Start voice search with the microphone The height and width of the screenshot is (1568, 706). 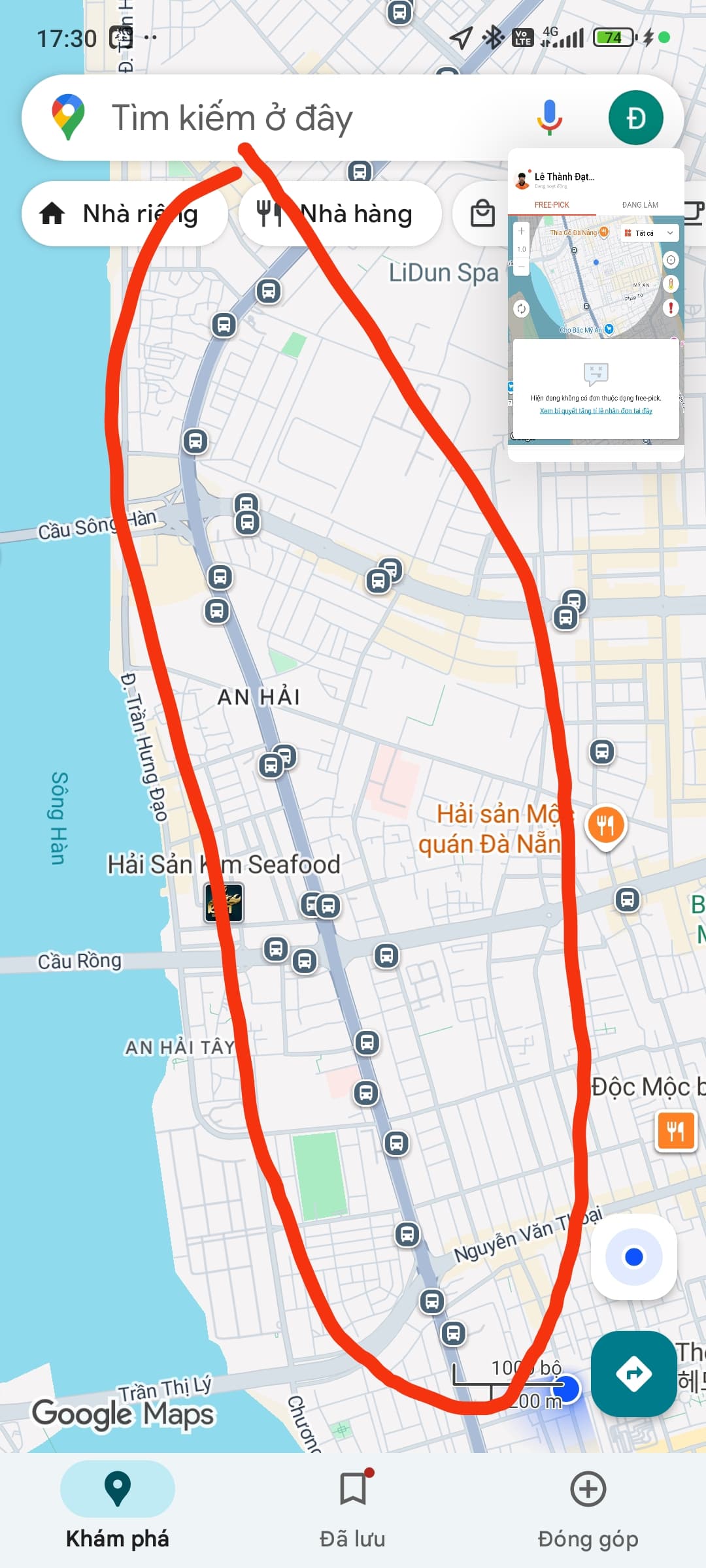[x=549, y=118]
